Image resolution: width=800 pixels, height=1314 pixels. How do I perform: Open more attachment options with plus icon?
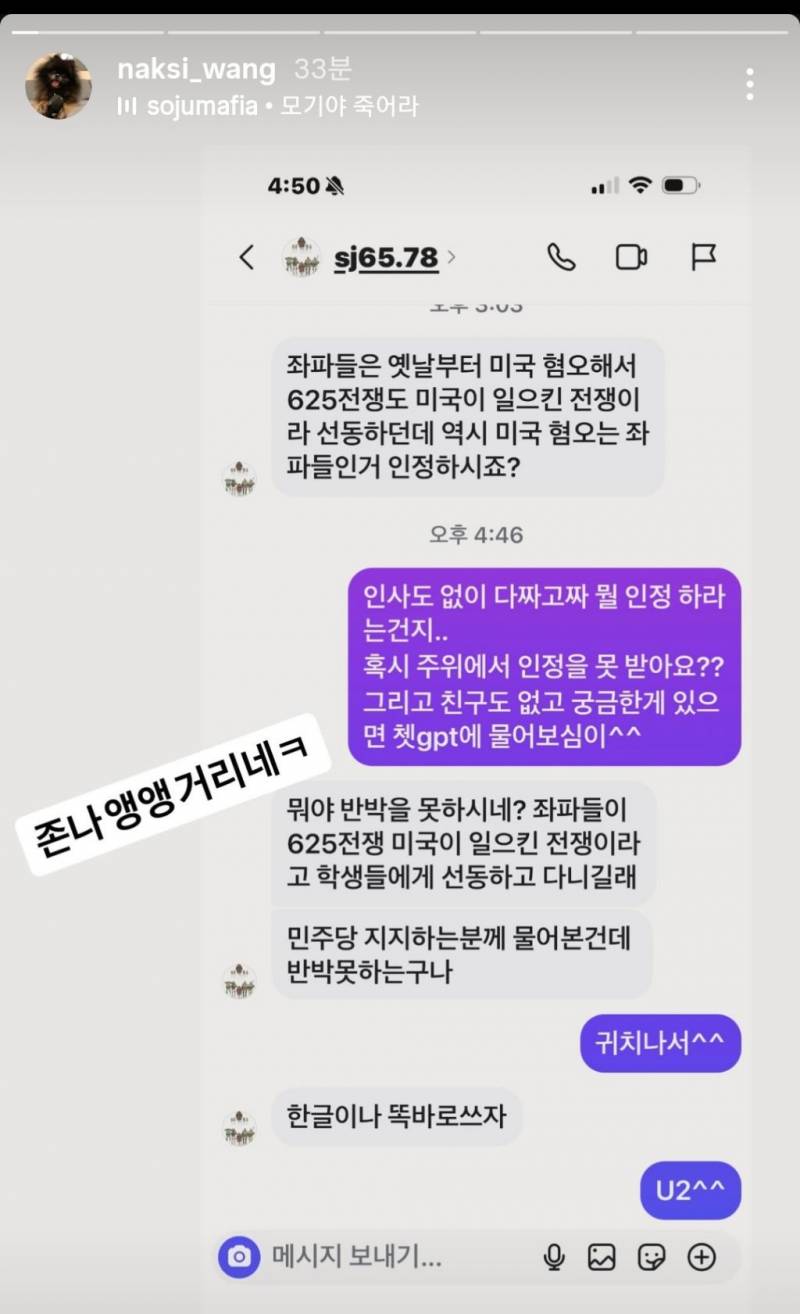pos(702,1257)
